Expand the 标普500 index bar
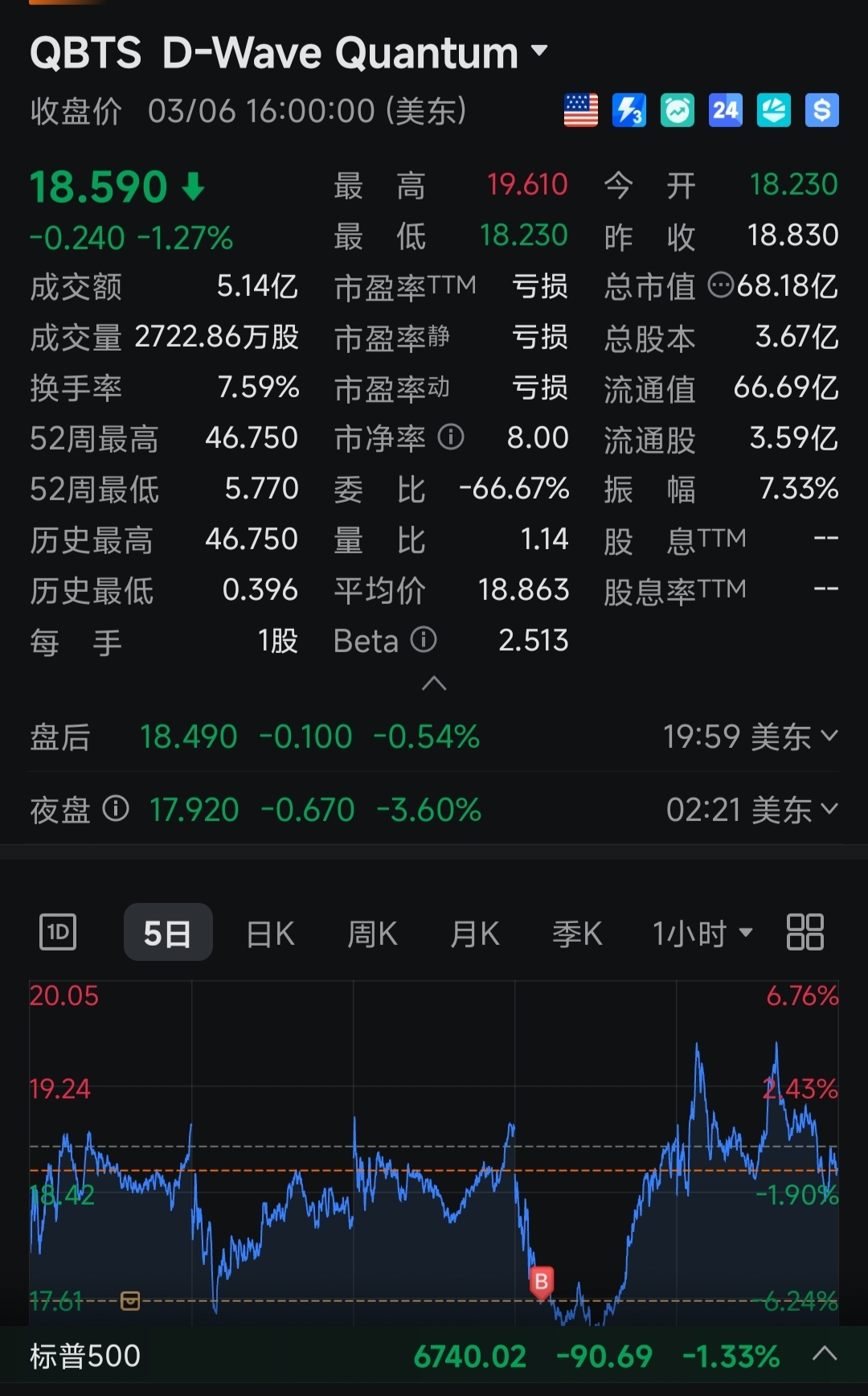This screenshot has height=1396, width=868. coord(825,1355)
